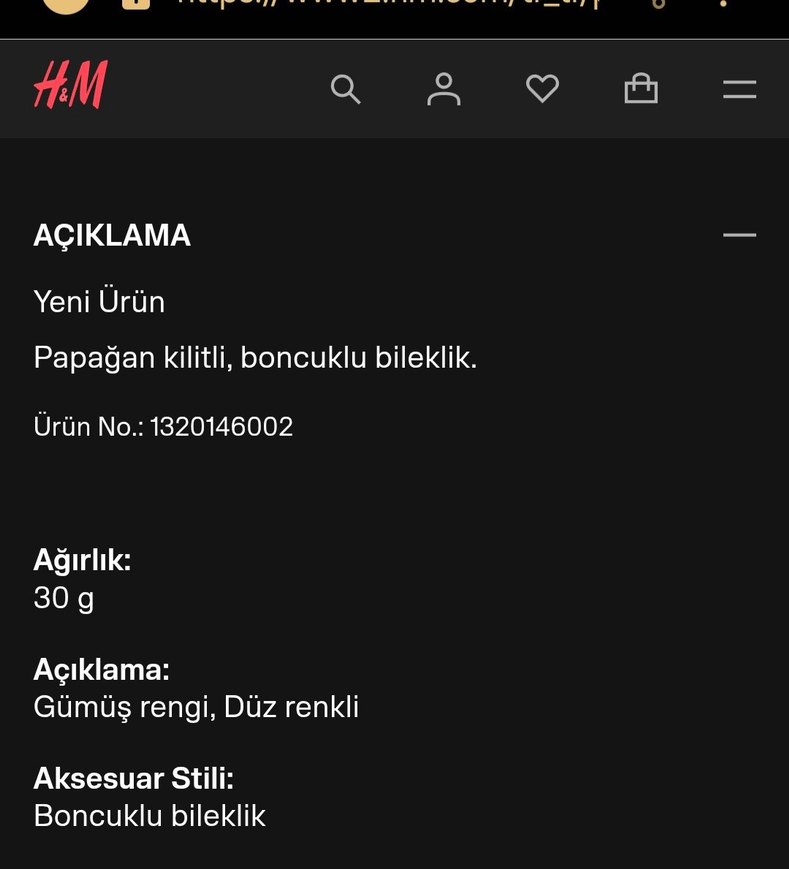Open the account profile icon
Viewport: 789px width, 869px height.
pos(444,89)
